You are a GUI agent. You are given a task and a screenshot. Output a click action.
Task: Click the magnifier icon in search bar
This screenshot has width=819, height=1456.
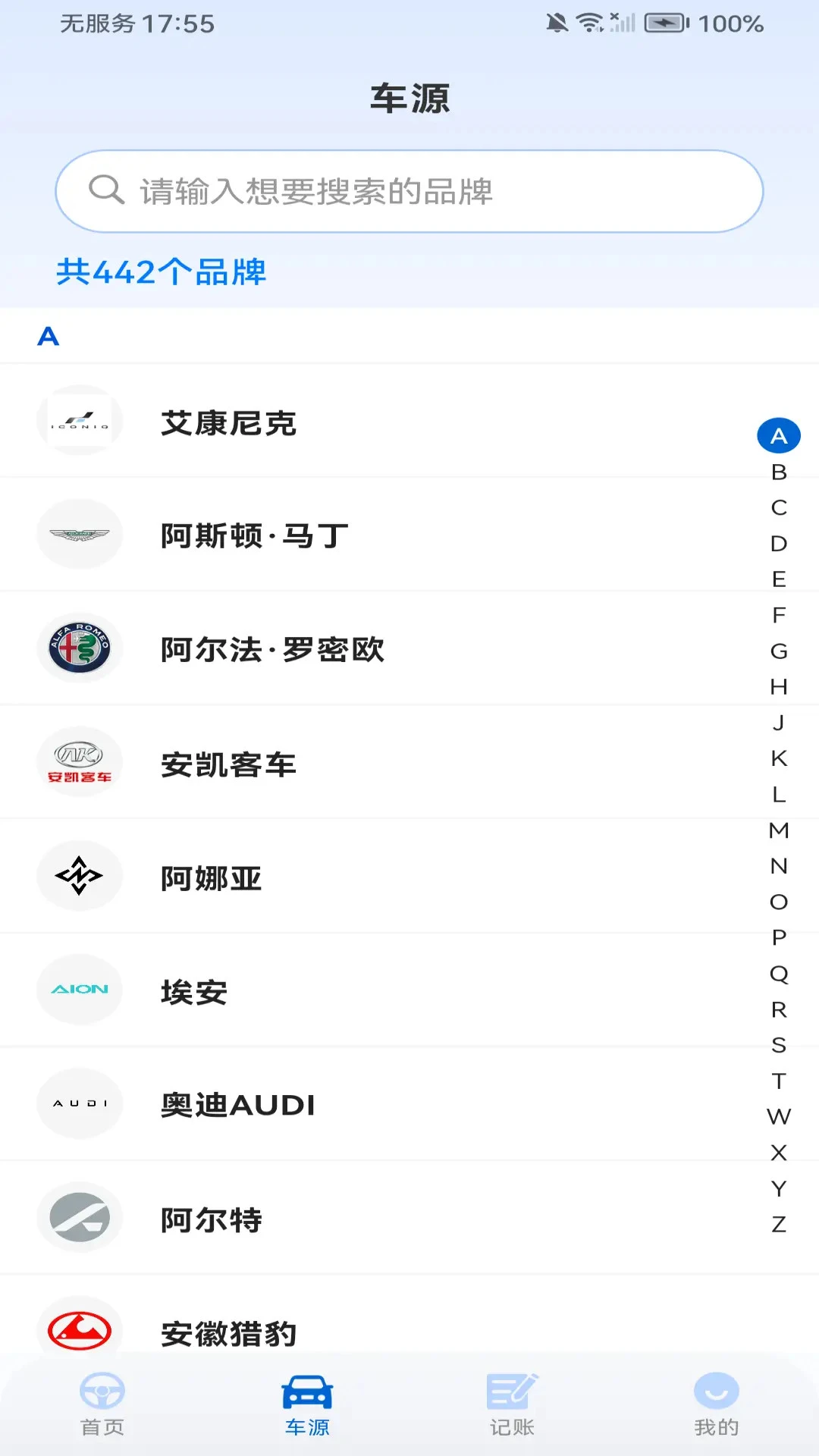[106, 190]
